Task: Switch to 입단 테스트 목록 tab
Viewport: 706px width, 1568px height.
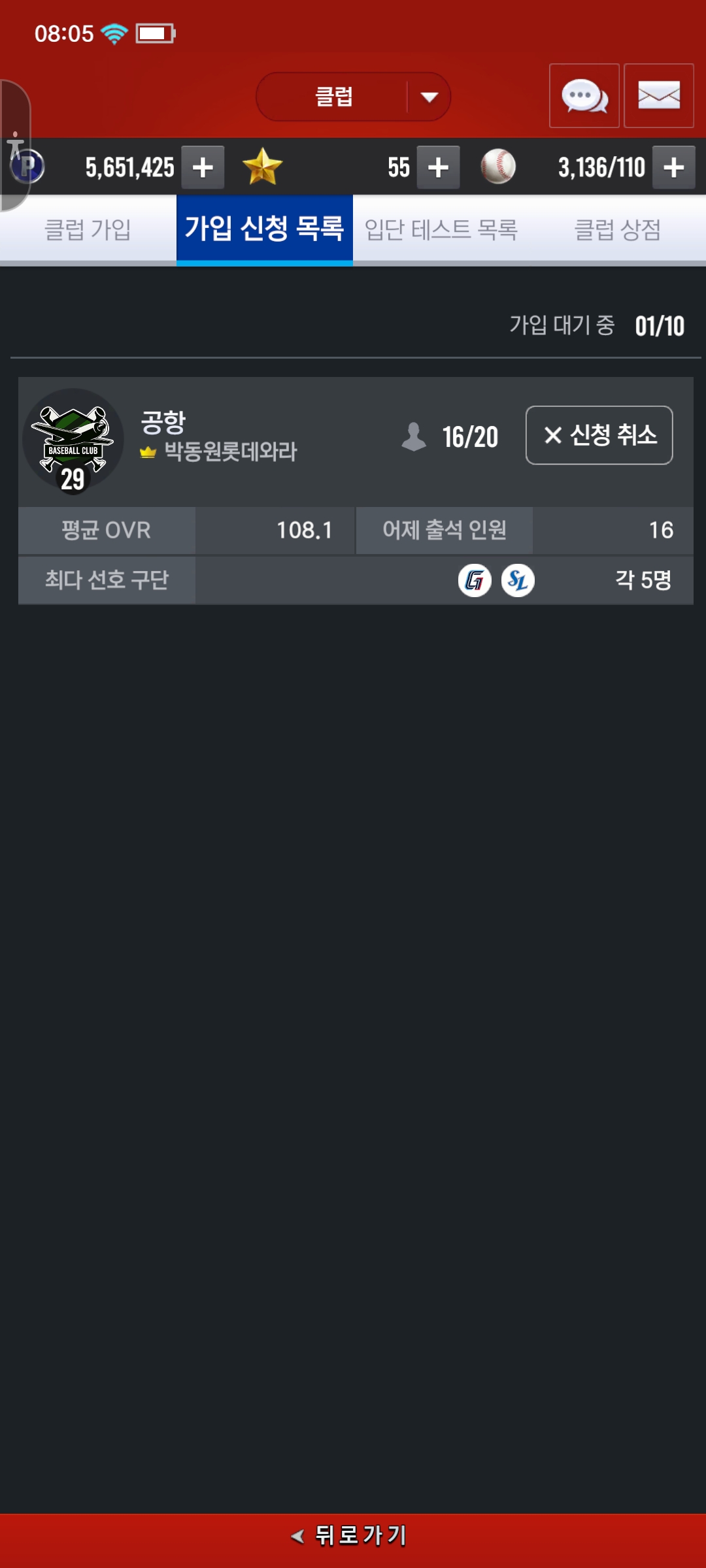Action: [441, 230]
